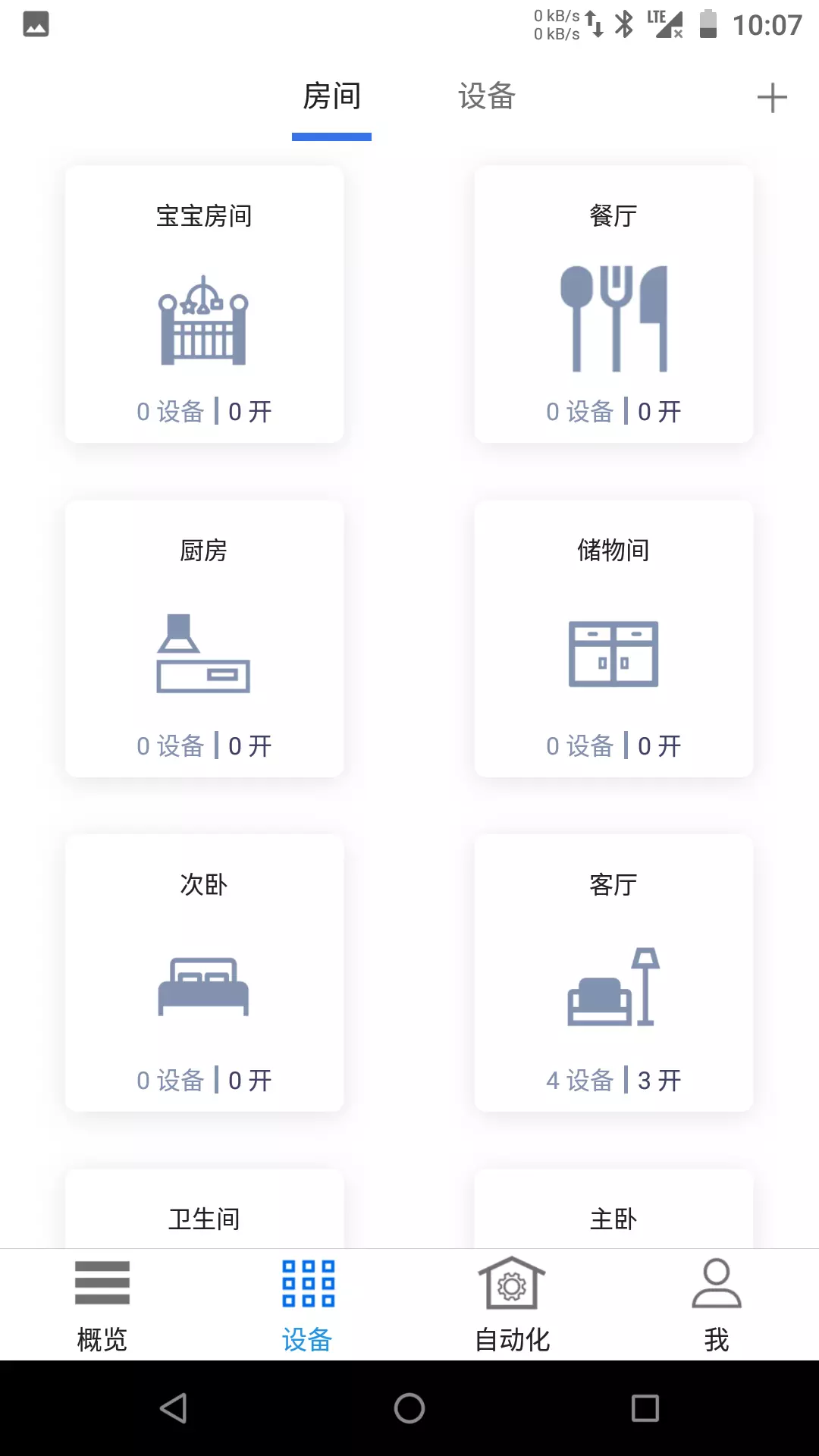
Task: Switch to the 自动化 automation tab
Action: coord(512,1306)
